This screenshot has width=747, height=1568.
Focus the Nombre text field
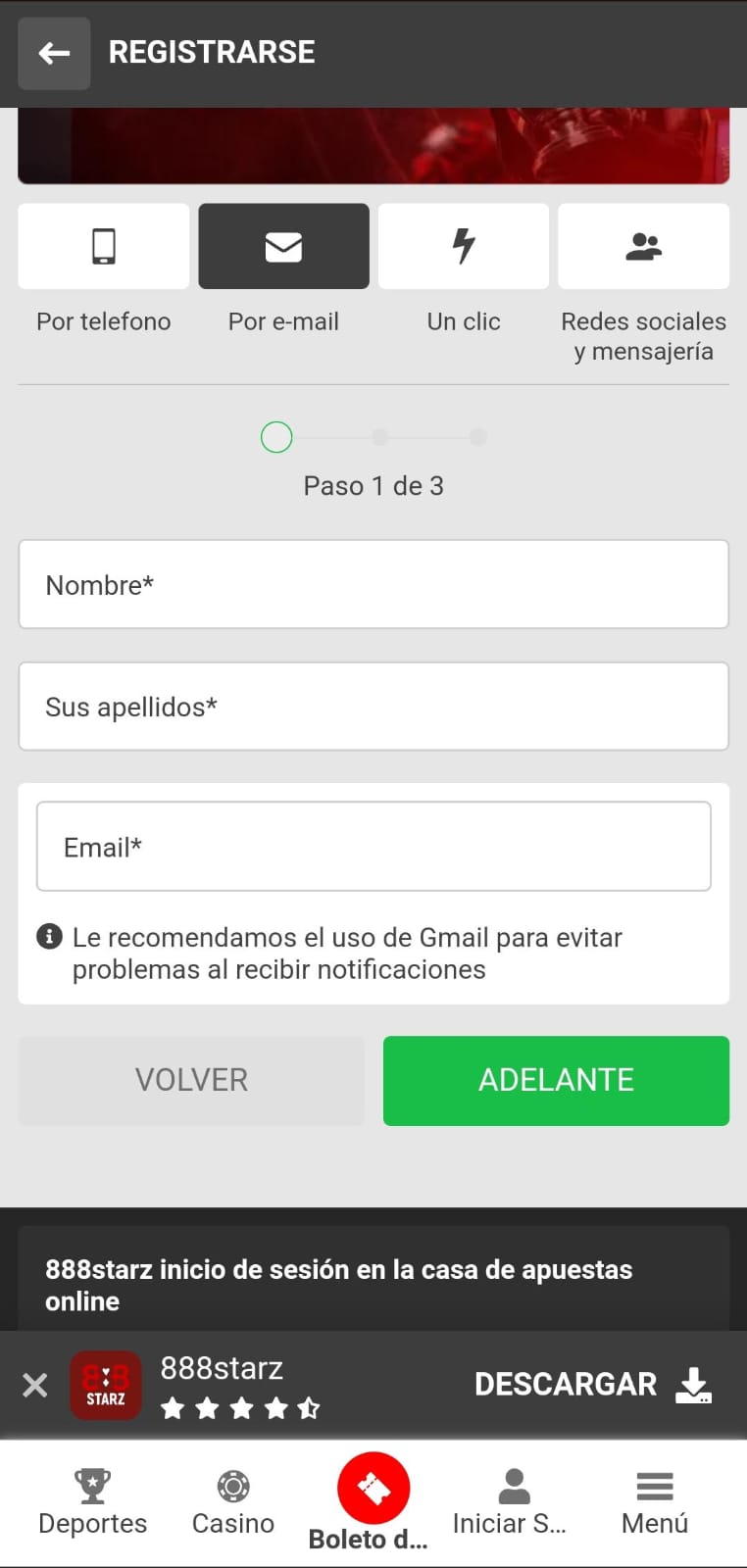[x=373, y=584]
